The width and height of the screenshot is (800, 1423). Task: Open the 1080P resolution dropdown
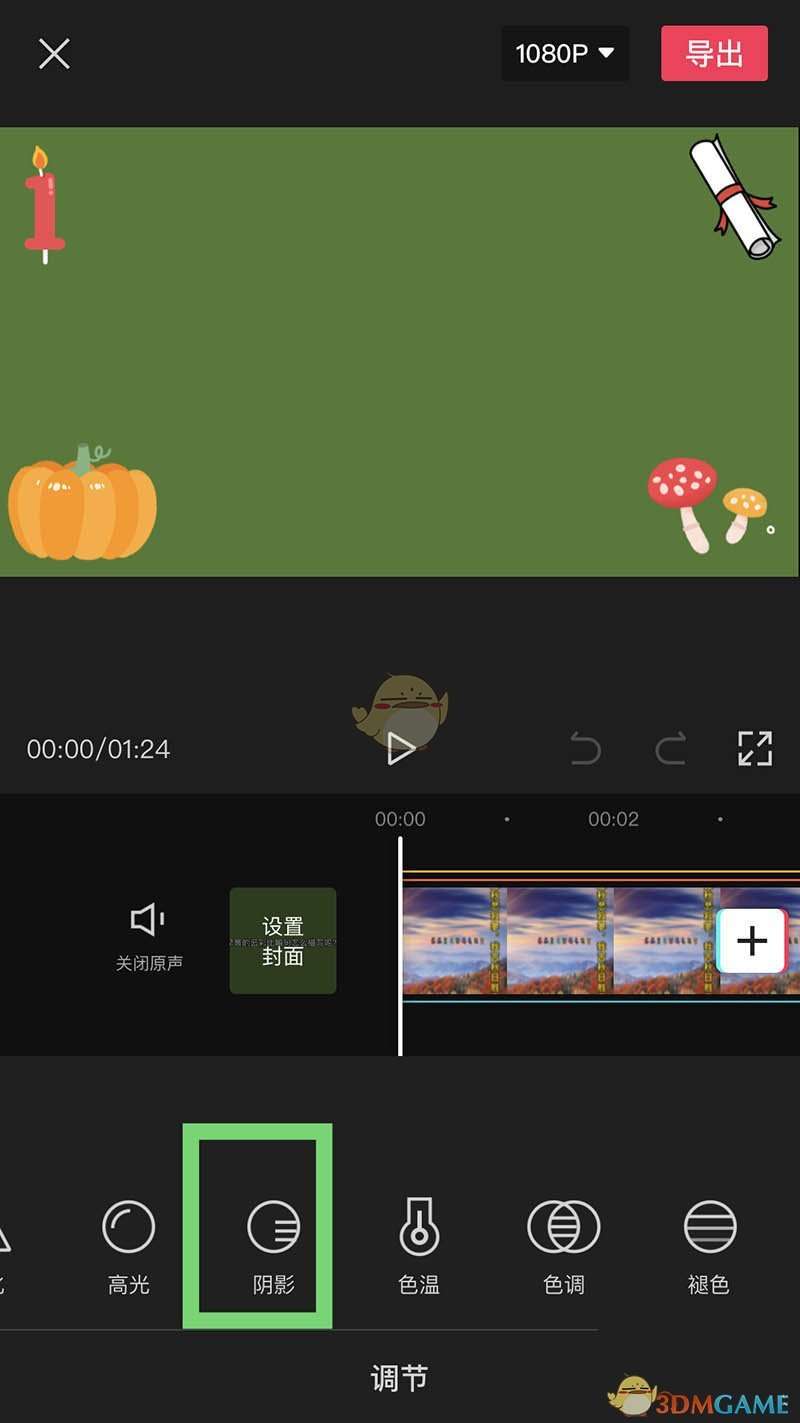564,54
